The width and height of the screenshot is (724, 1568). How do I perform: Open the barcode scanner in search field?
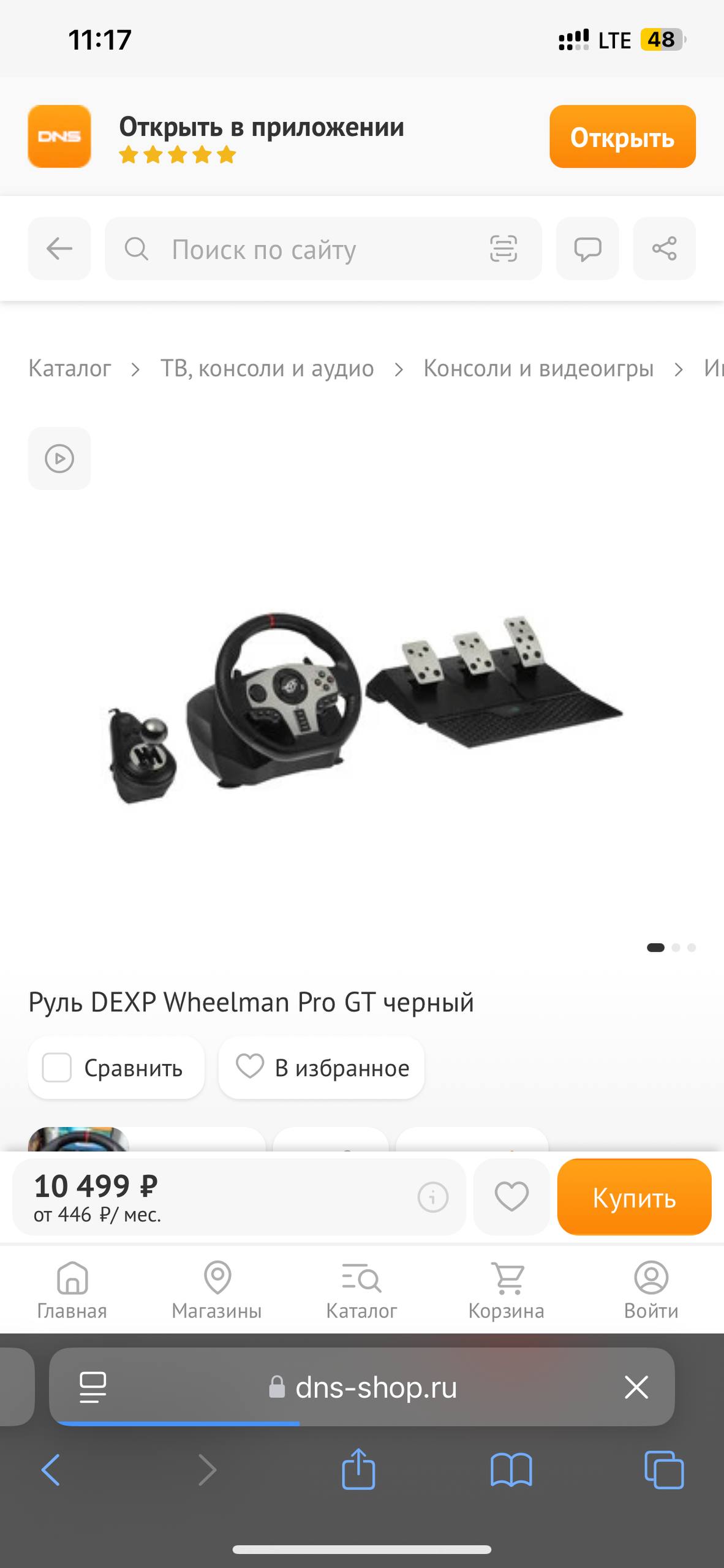tap(503, 249)
